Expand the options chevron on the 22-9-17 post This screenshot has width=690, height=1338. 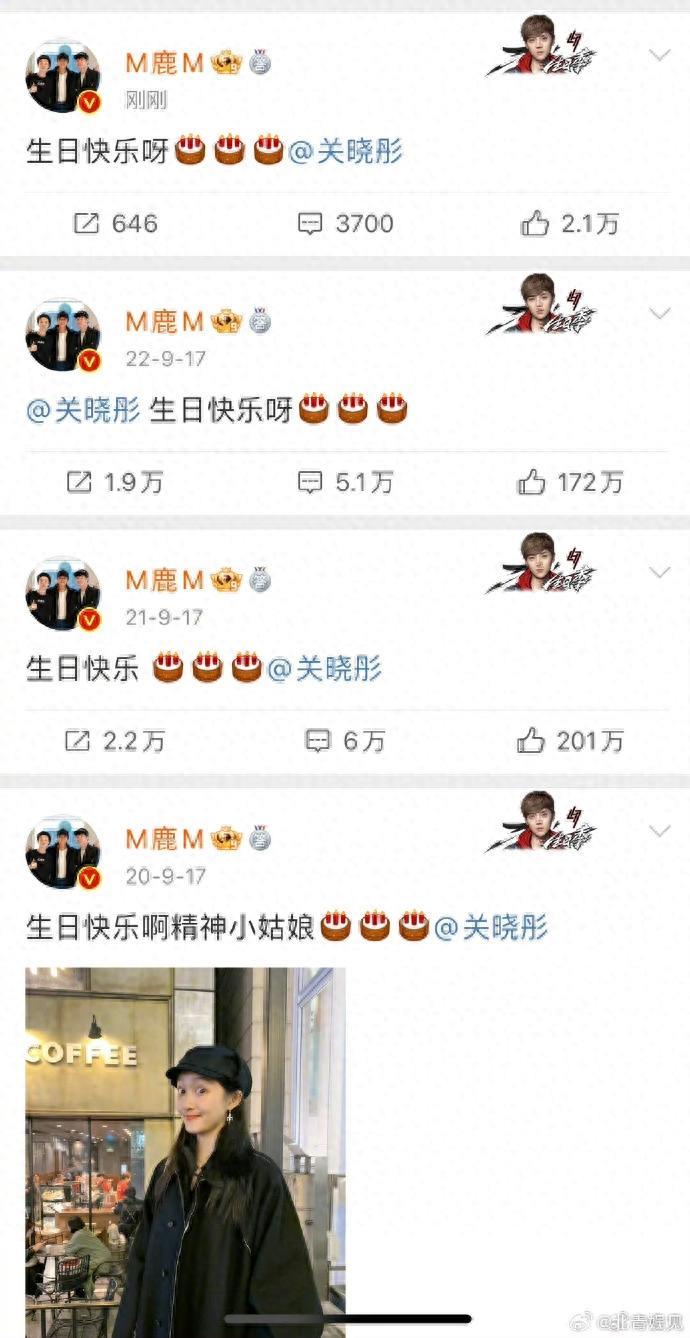(x=660, y=314)
